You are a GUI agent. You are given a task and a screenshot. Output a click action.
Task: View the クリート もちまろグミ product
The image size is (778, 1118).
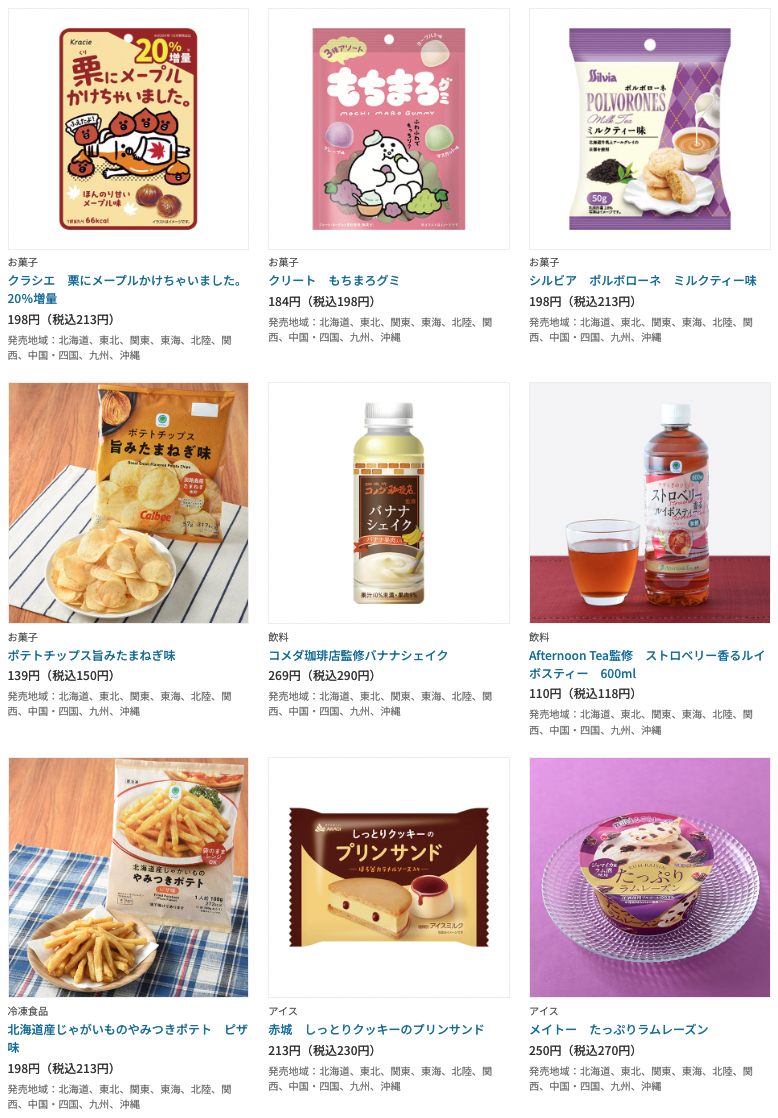(334, 280)
